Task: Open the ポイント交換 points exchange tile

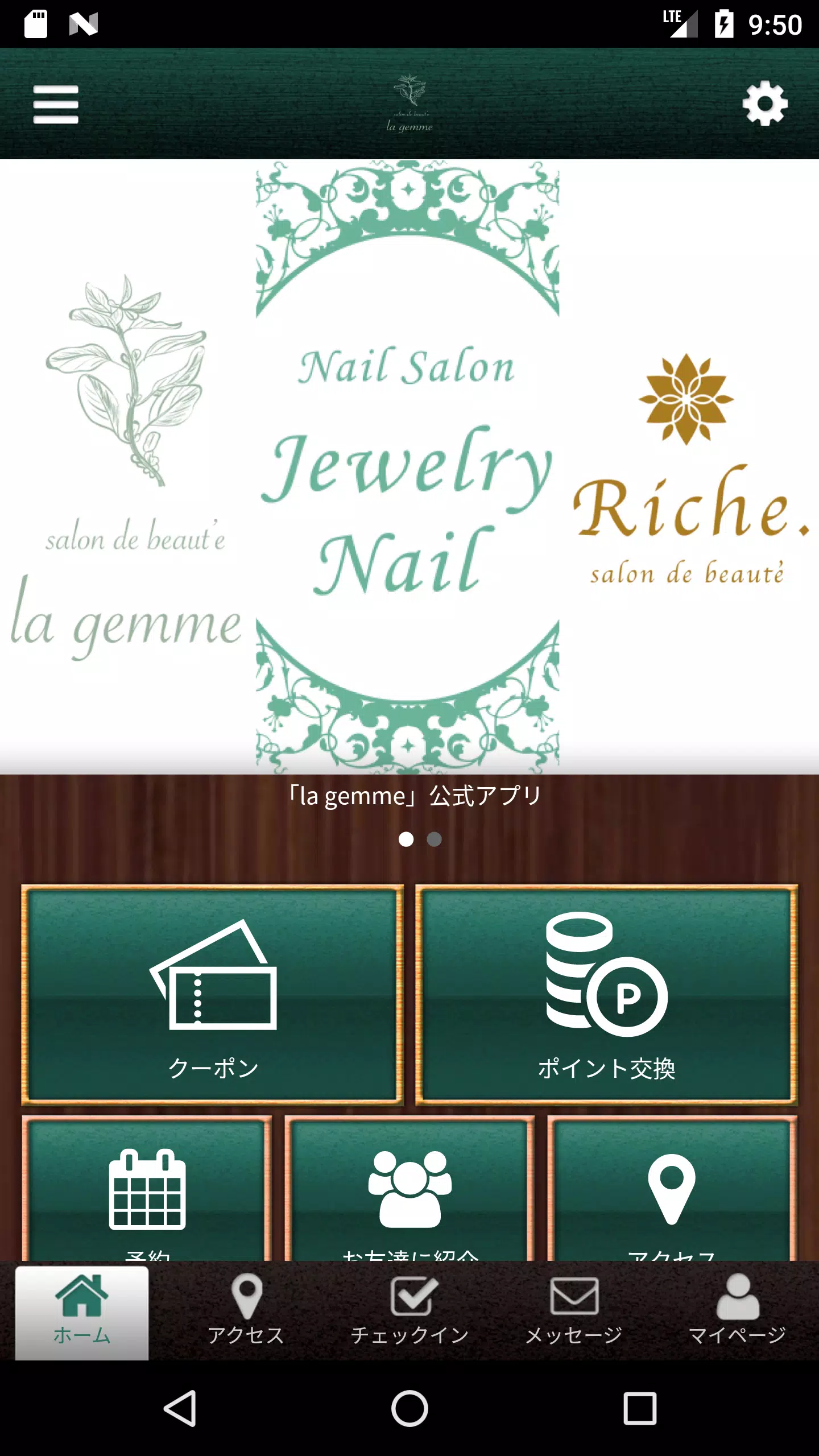Action: (606, 994)
